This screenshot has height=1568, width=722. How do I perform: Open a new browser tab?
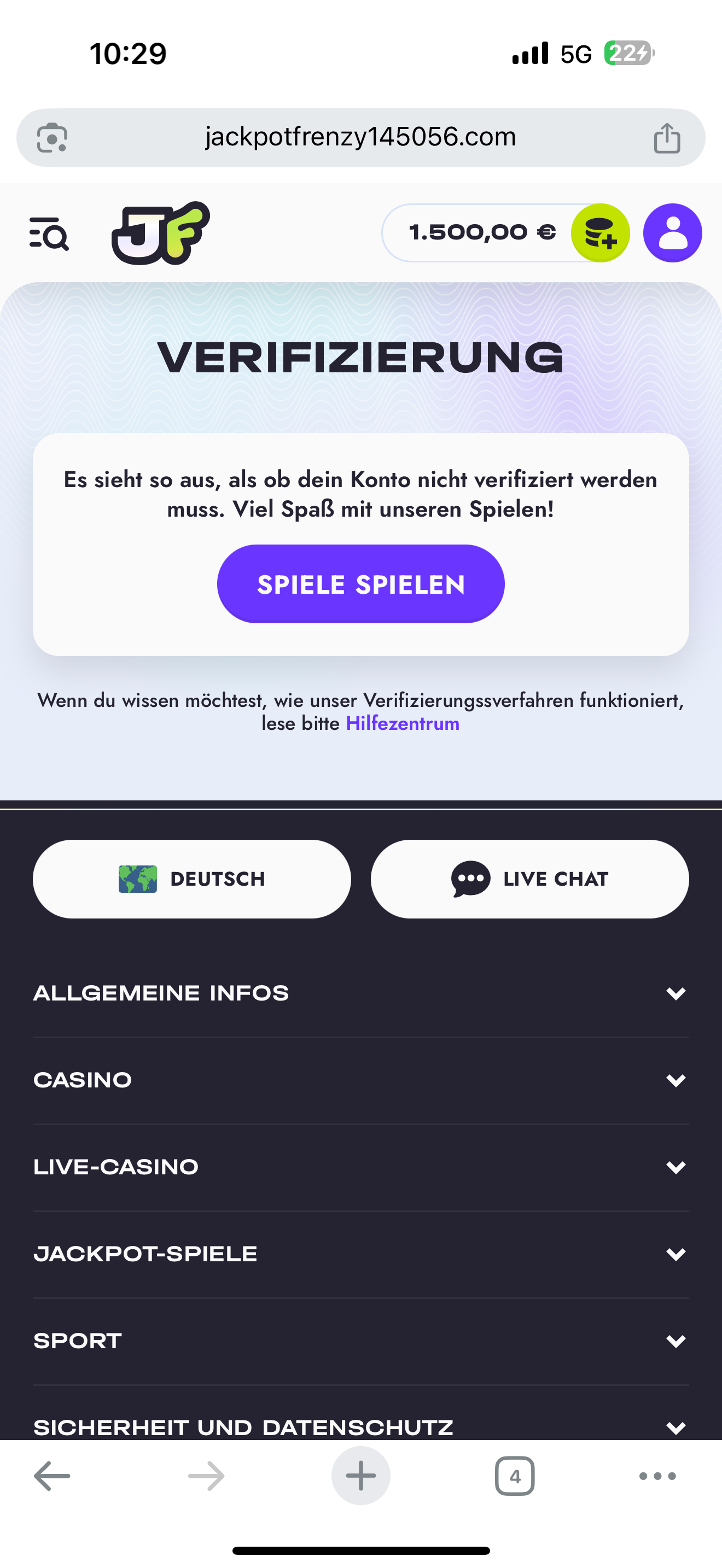(360, 1476)
